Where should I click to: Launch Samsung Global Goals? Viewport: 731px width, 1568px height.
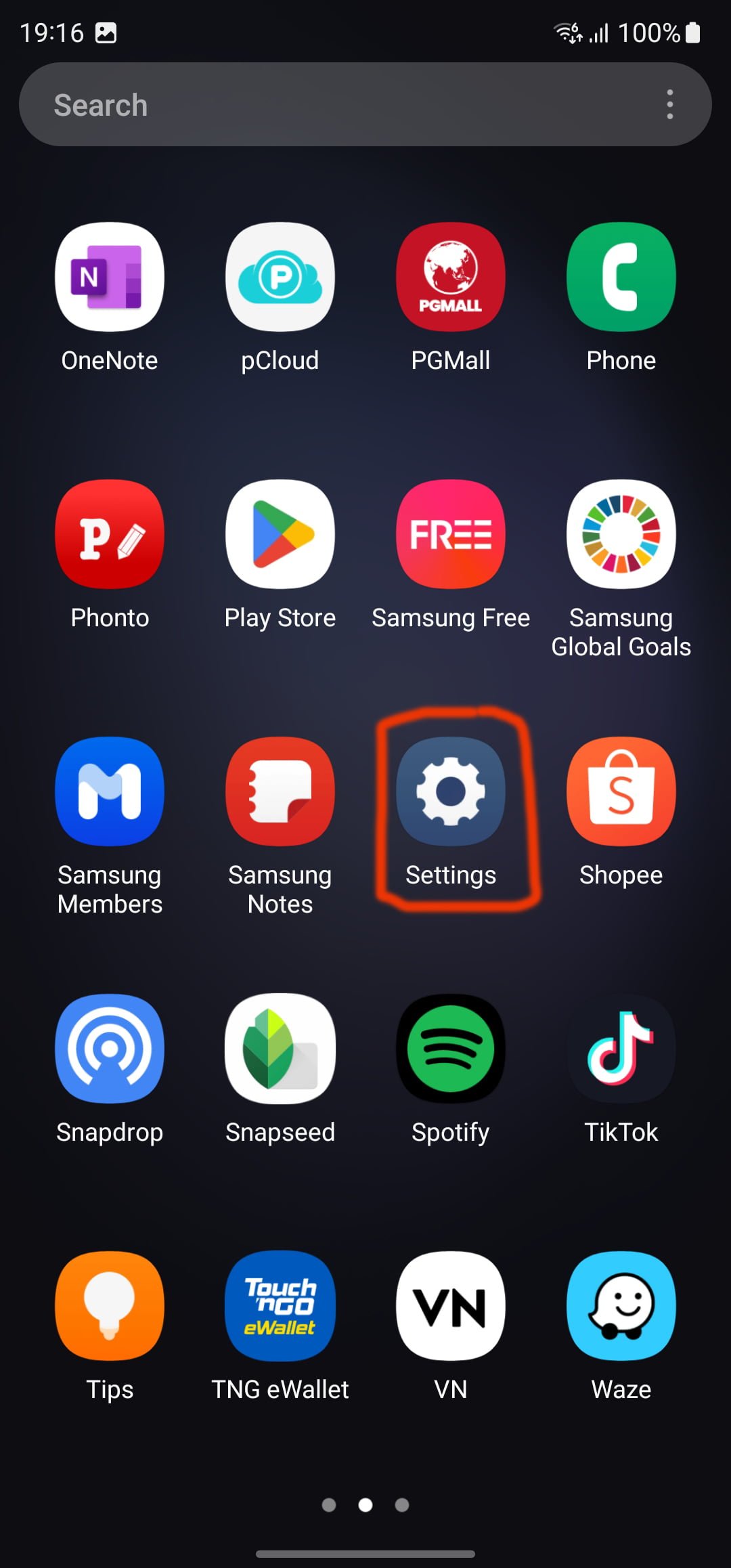click(x=621, y=535)
